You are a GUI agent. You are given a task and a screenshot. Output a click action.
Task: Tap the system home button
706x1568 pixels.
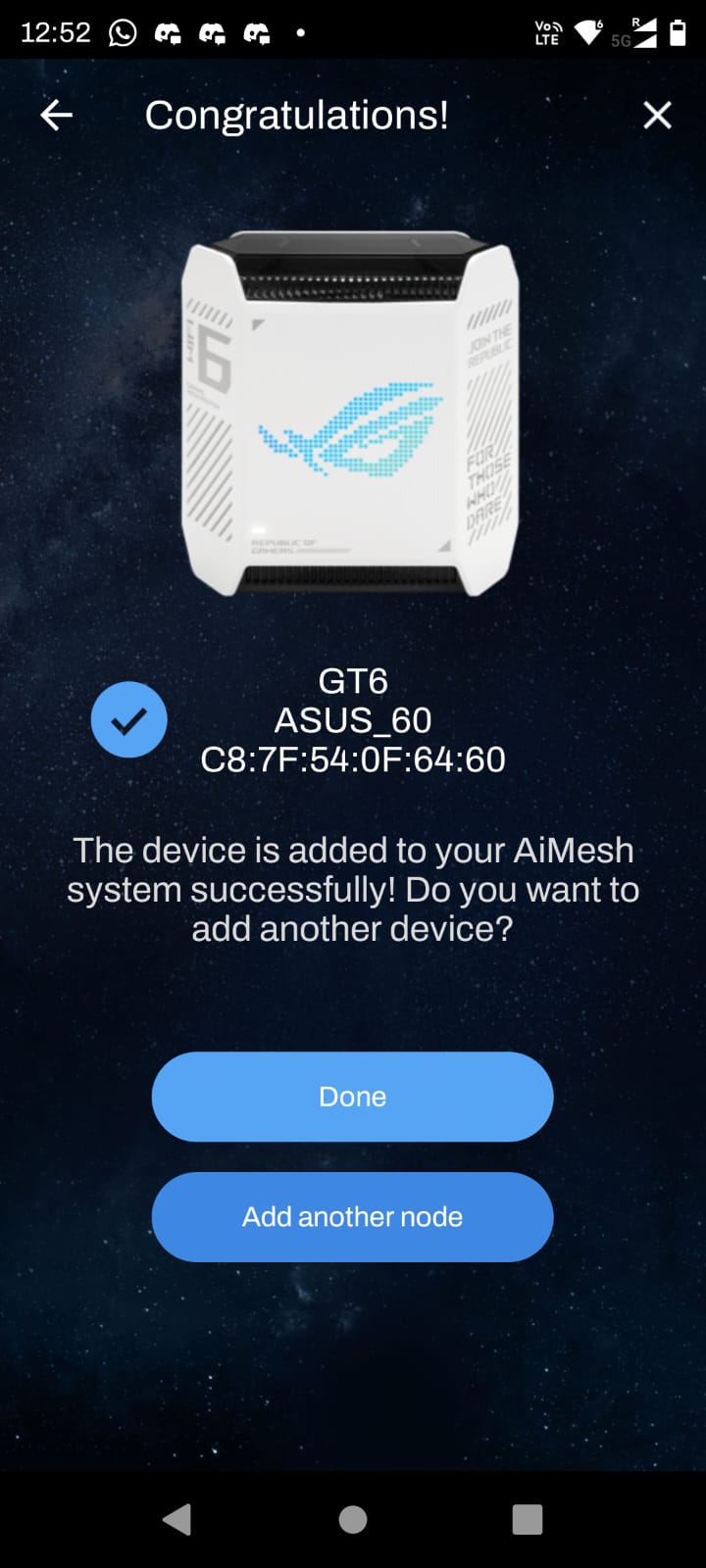[353, 1519]
